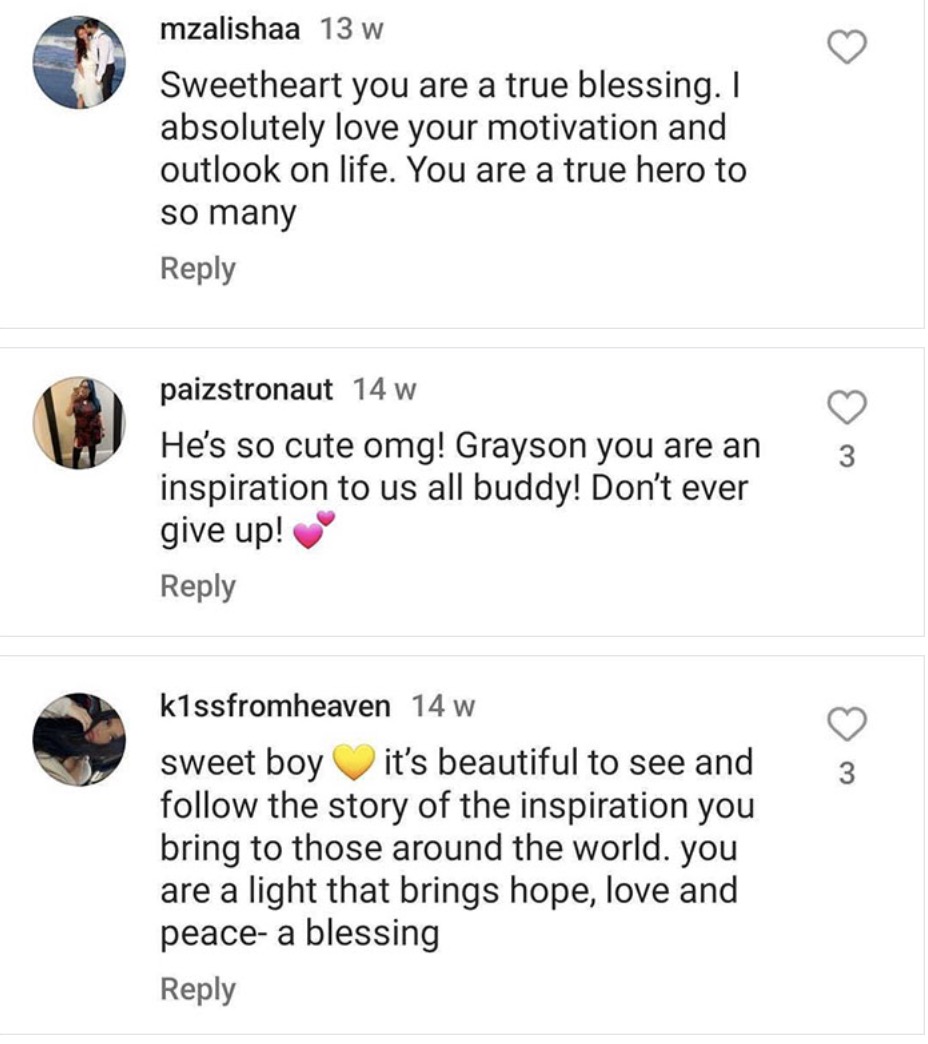Reply to mzalishaa's comment
This screenshot has width=928, height=1044.
click(x=198, y=270)
